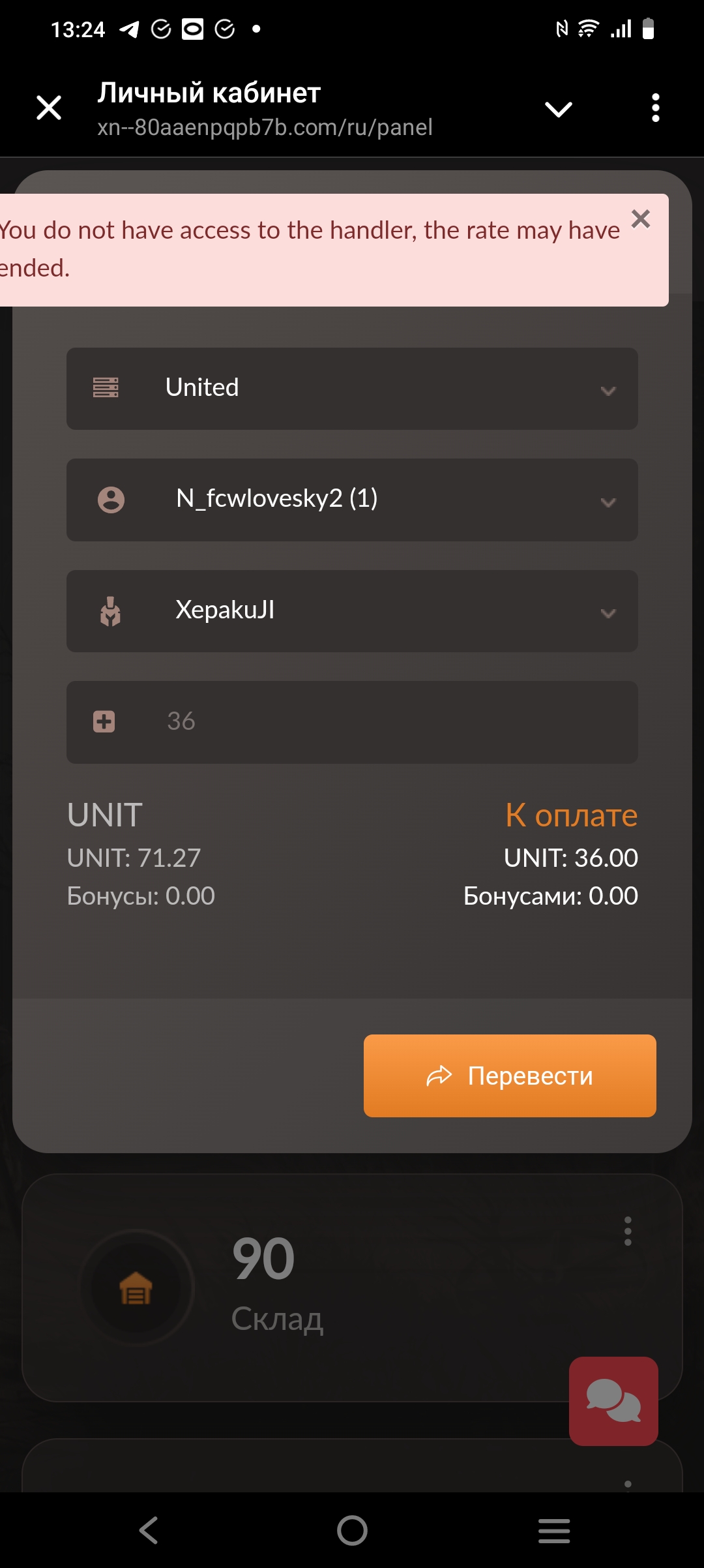Go back using system navigation
704x1568 pixels.
click(149, 1530)
